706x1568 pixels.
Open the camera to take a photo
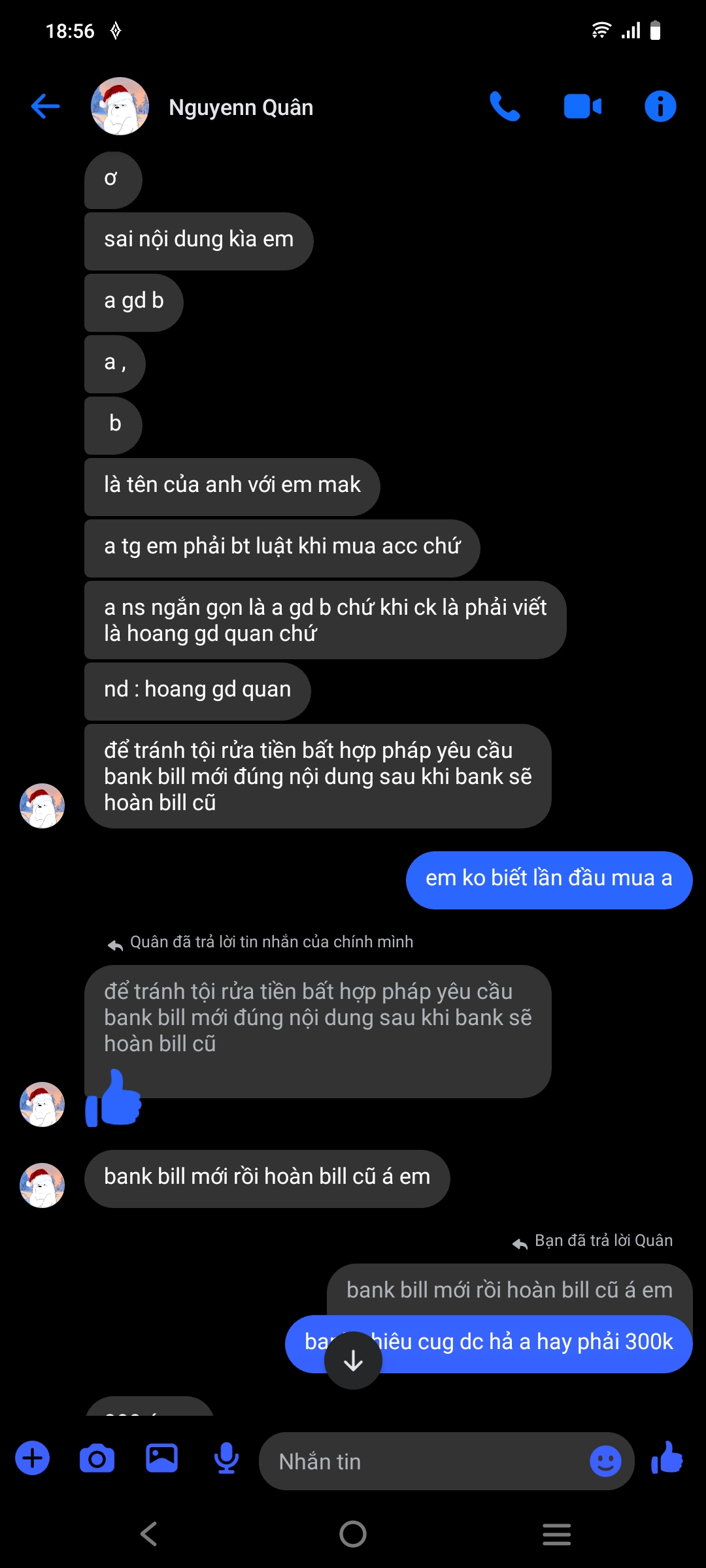[x=97, y=1458]
